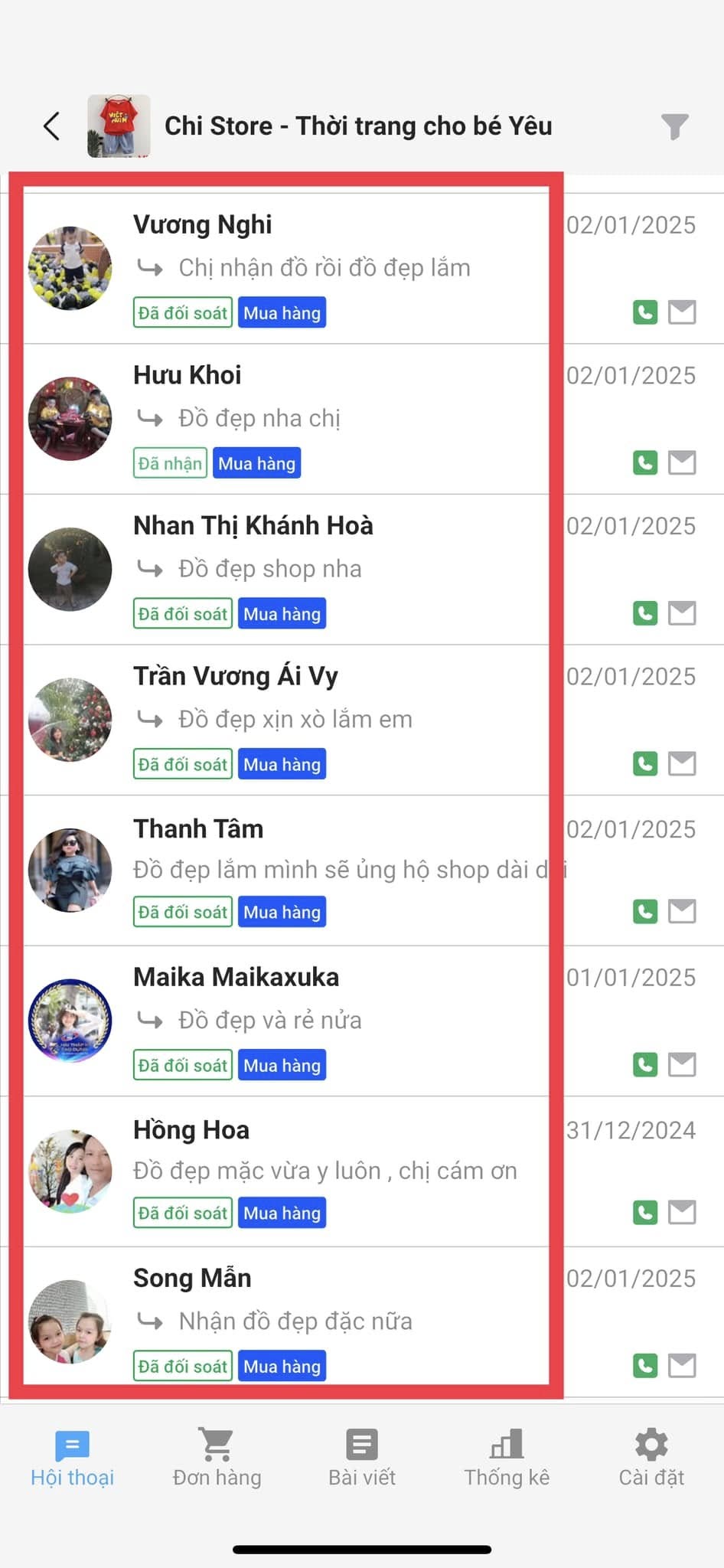
Task: Open the Hồng Hoa conversation
Action: pos(362,1171)
